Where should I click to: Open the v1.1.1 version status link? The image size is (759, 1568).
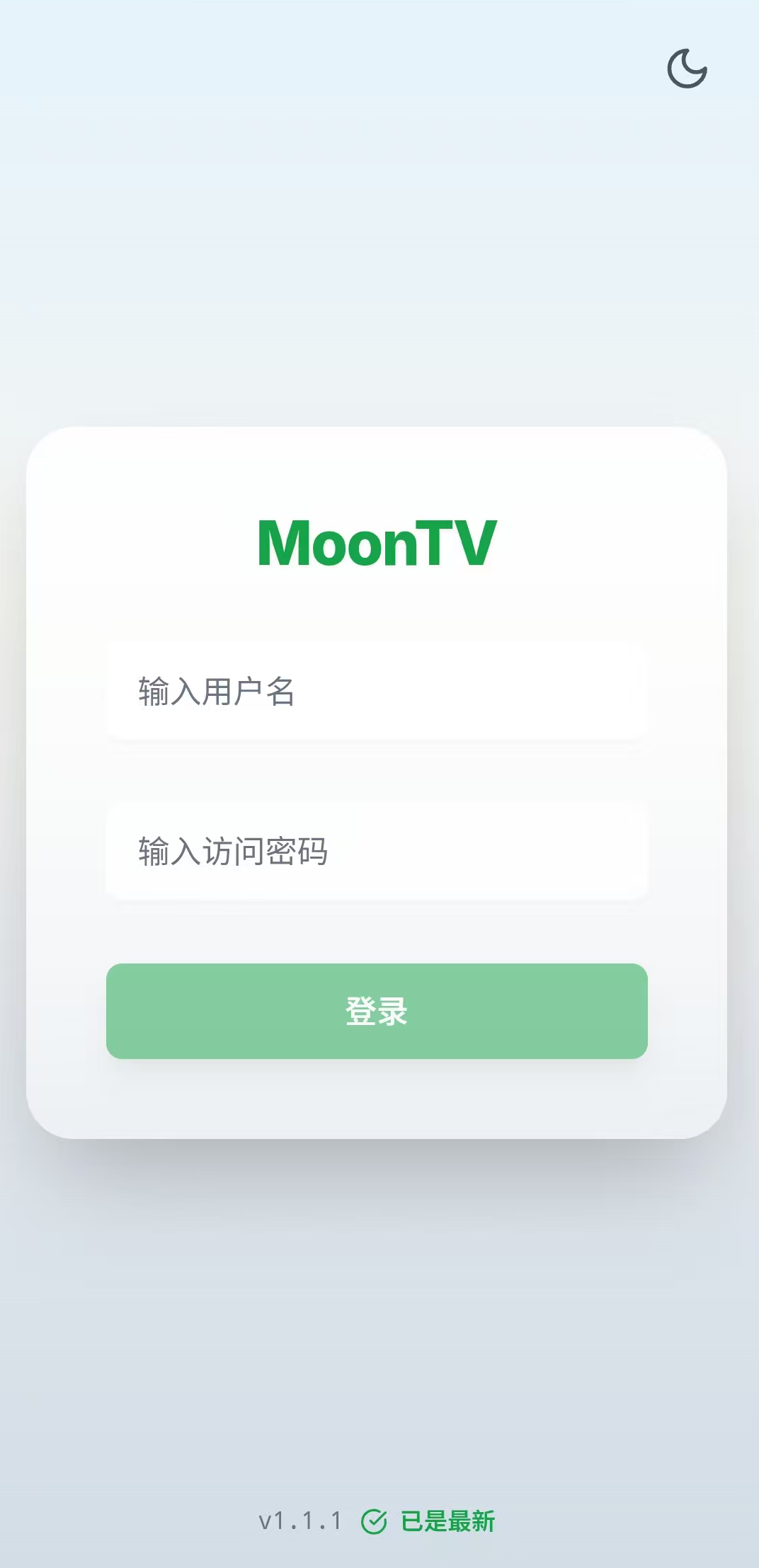tap(377, 1521)
